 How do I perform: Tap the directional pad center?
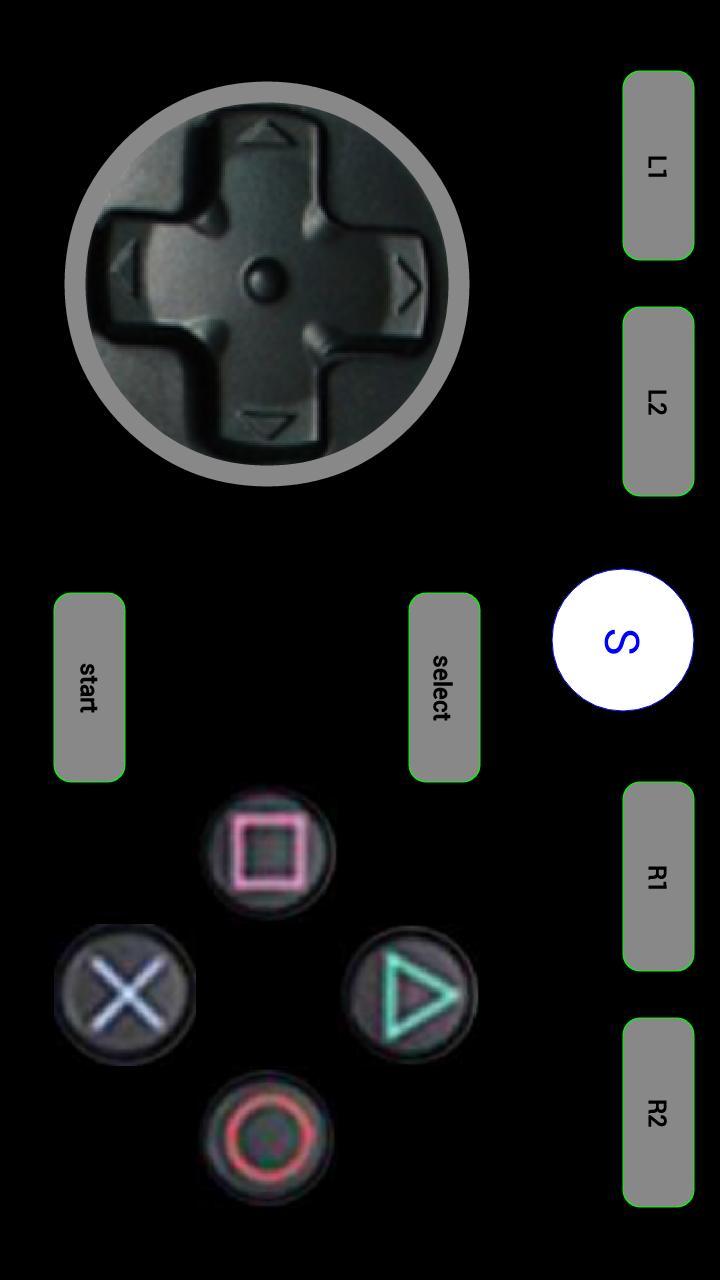click(266, 282)
